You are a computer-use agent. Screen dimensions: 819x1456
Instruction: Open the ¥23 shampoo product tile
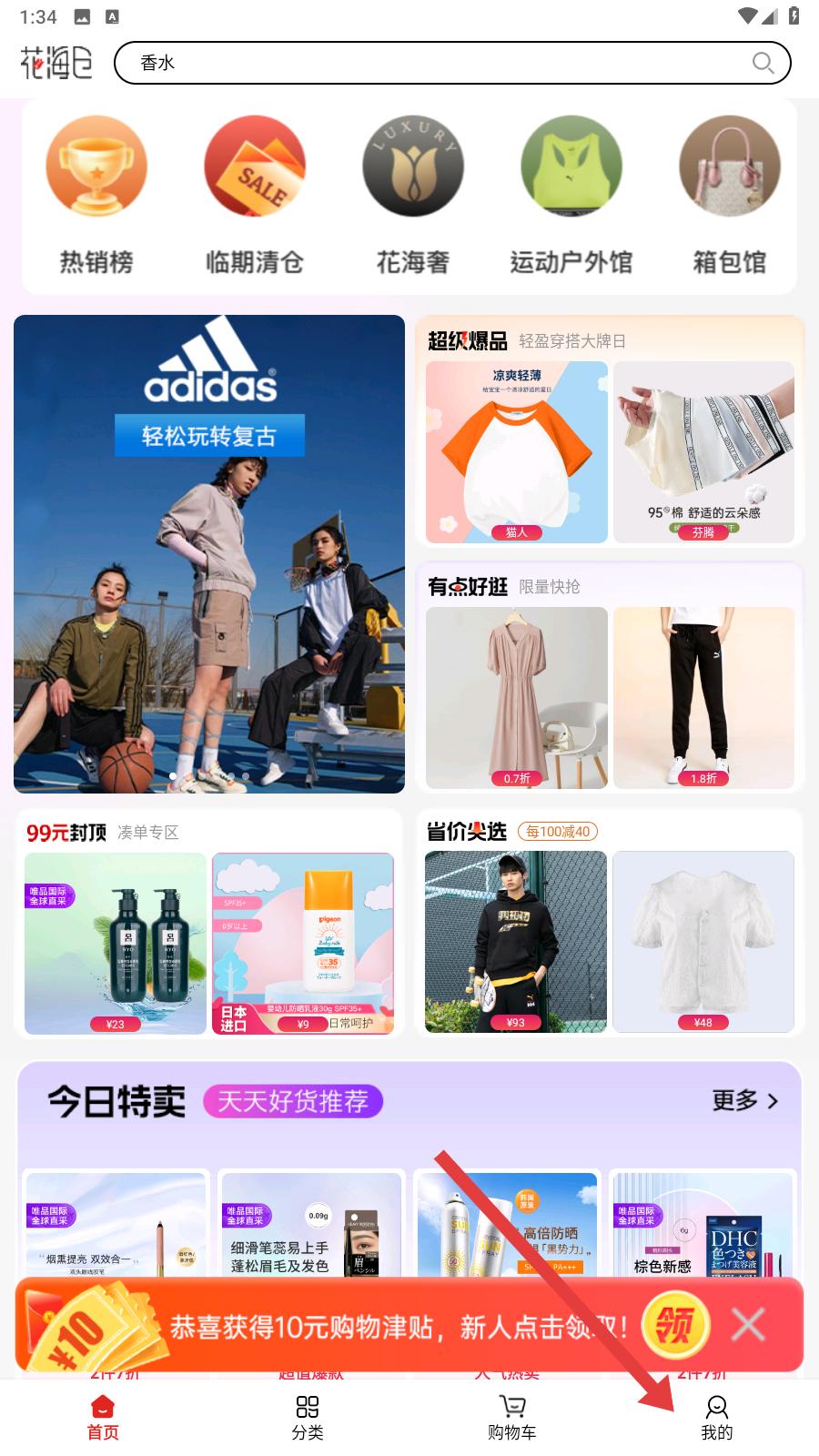(116, 944)
